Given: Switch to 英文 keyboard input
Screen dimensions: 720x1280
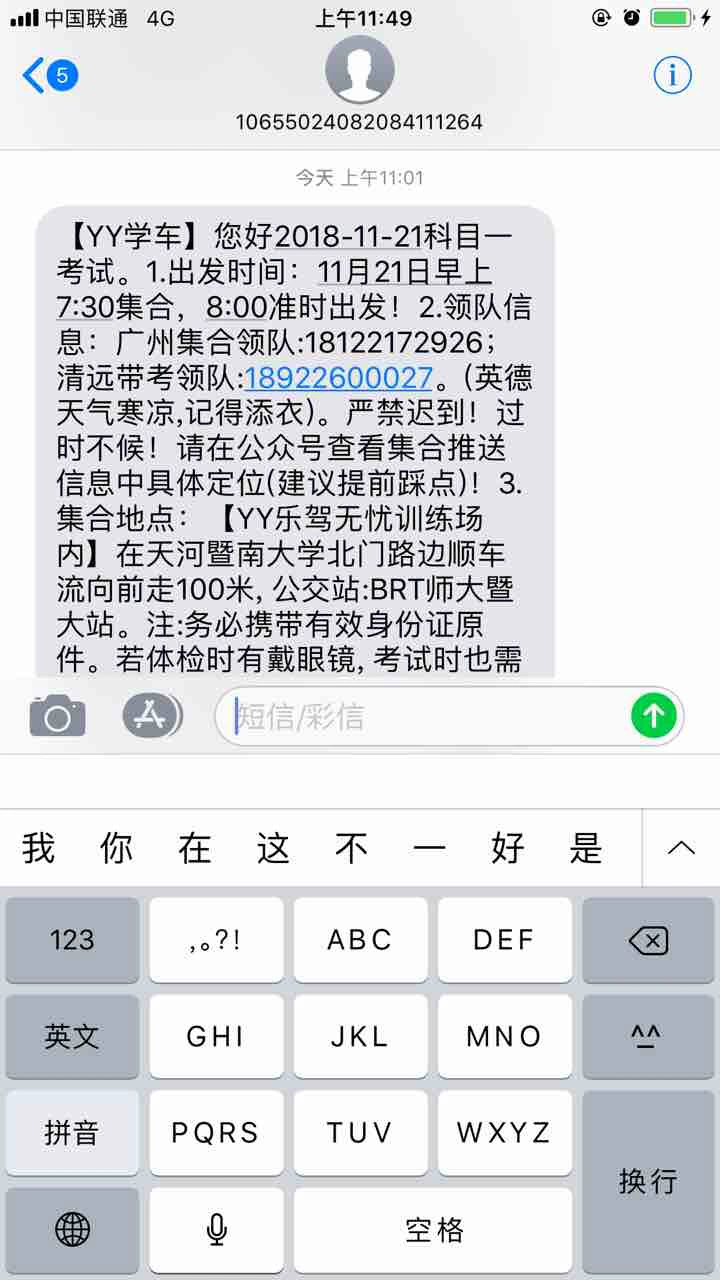Looking at the screenshot, I should 72,1036.
